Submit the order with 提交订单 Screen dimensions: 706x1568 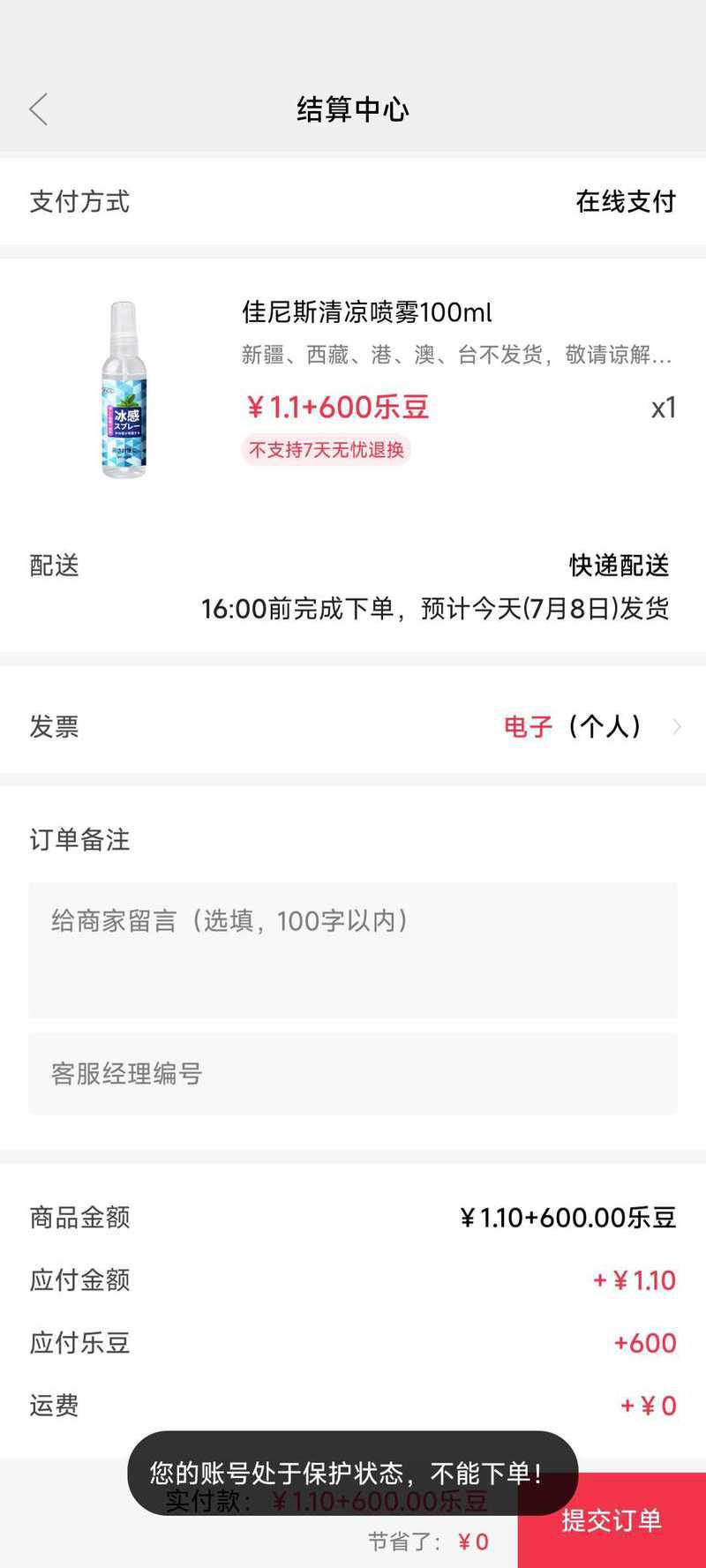(612, 1519)
